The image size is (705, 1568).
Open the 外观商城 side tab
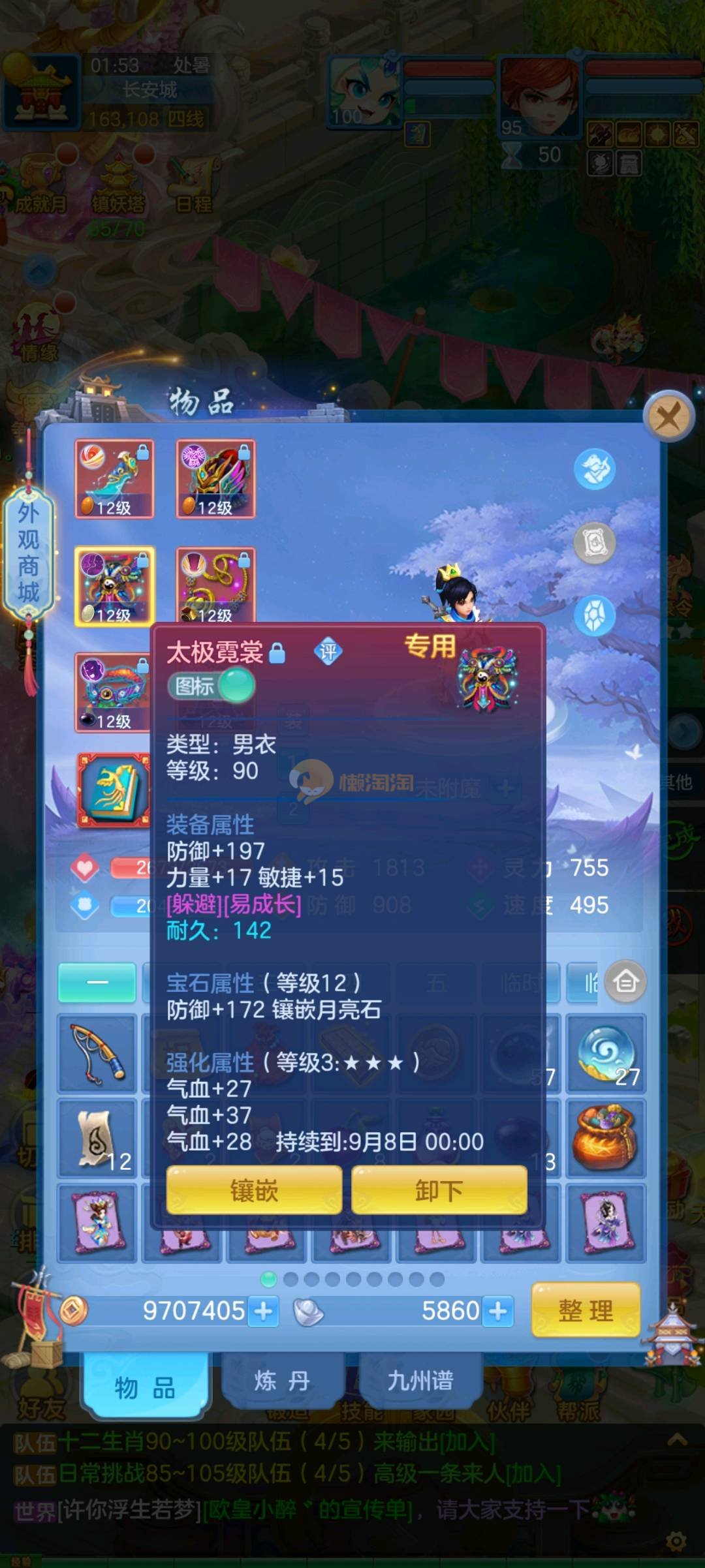28,552
